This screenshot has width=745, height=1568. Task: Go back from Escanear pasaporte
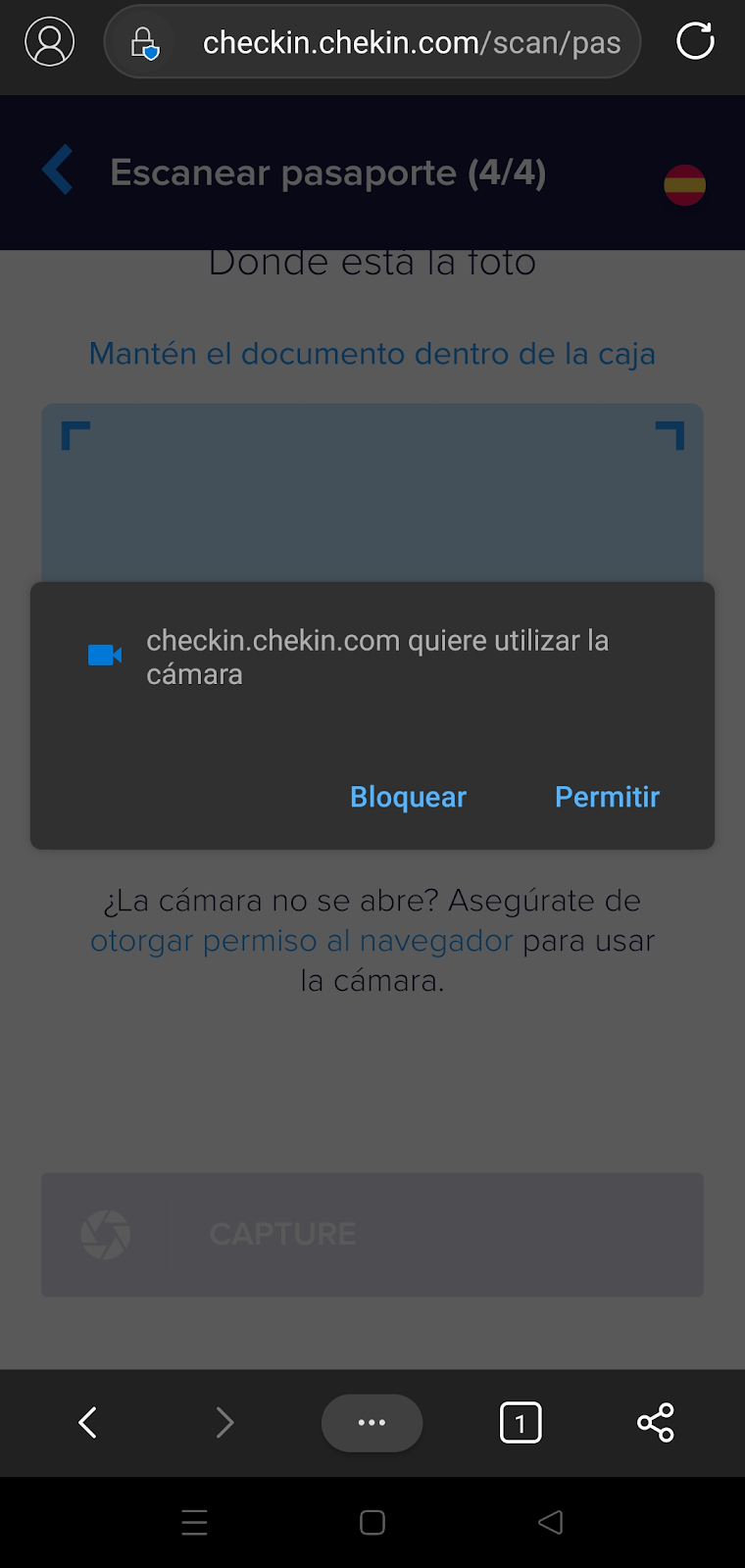coord(58,170)
